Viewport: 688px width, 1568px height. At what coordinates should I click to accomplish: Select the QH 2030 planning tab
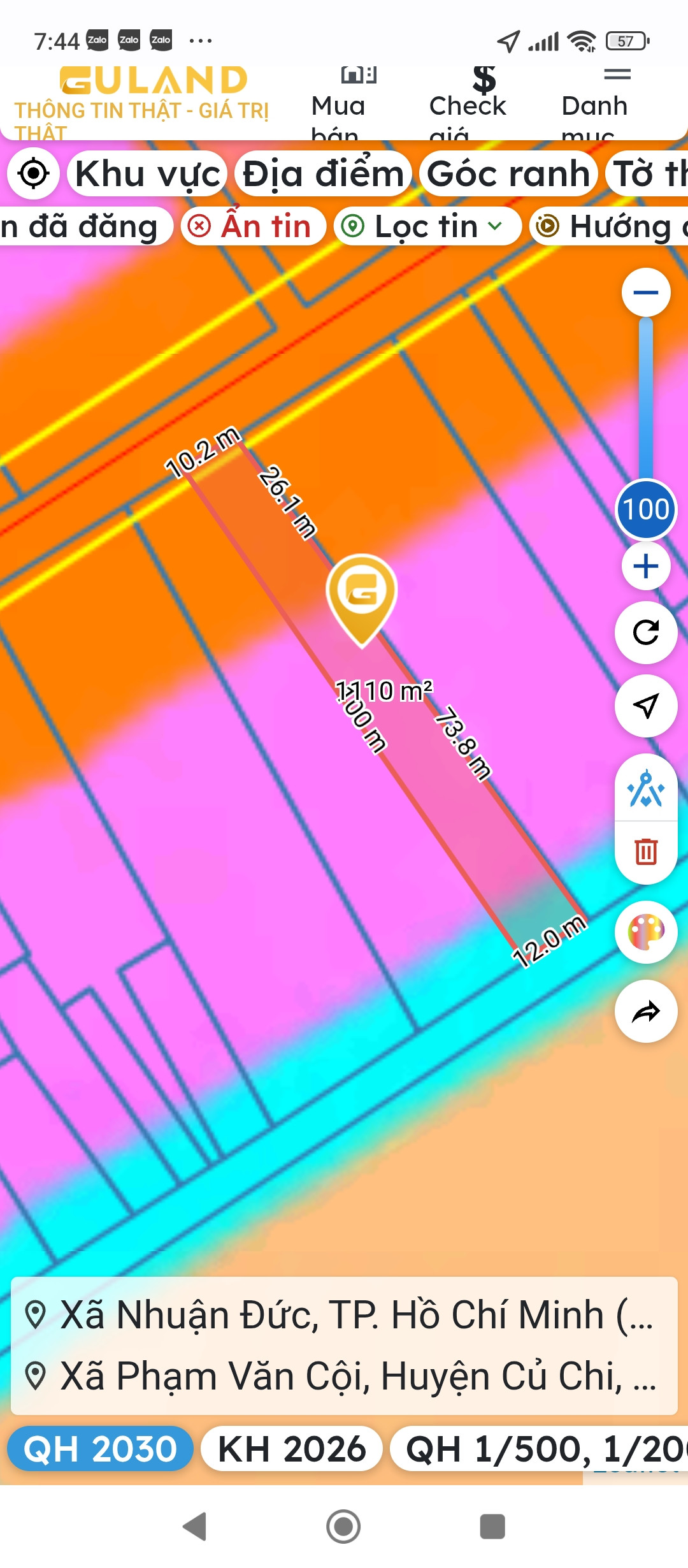[100, 1449]
